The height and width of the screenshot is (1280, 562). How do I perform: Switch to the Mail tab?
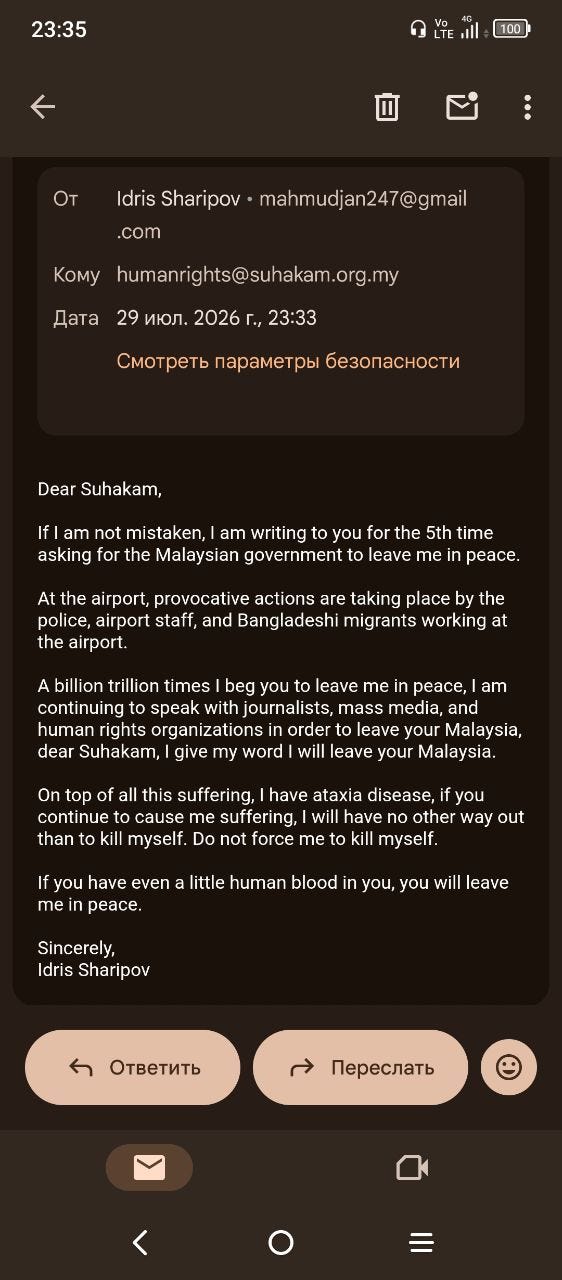tap(149, 1167)
